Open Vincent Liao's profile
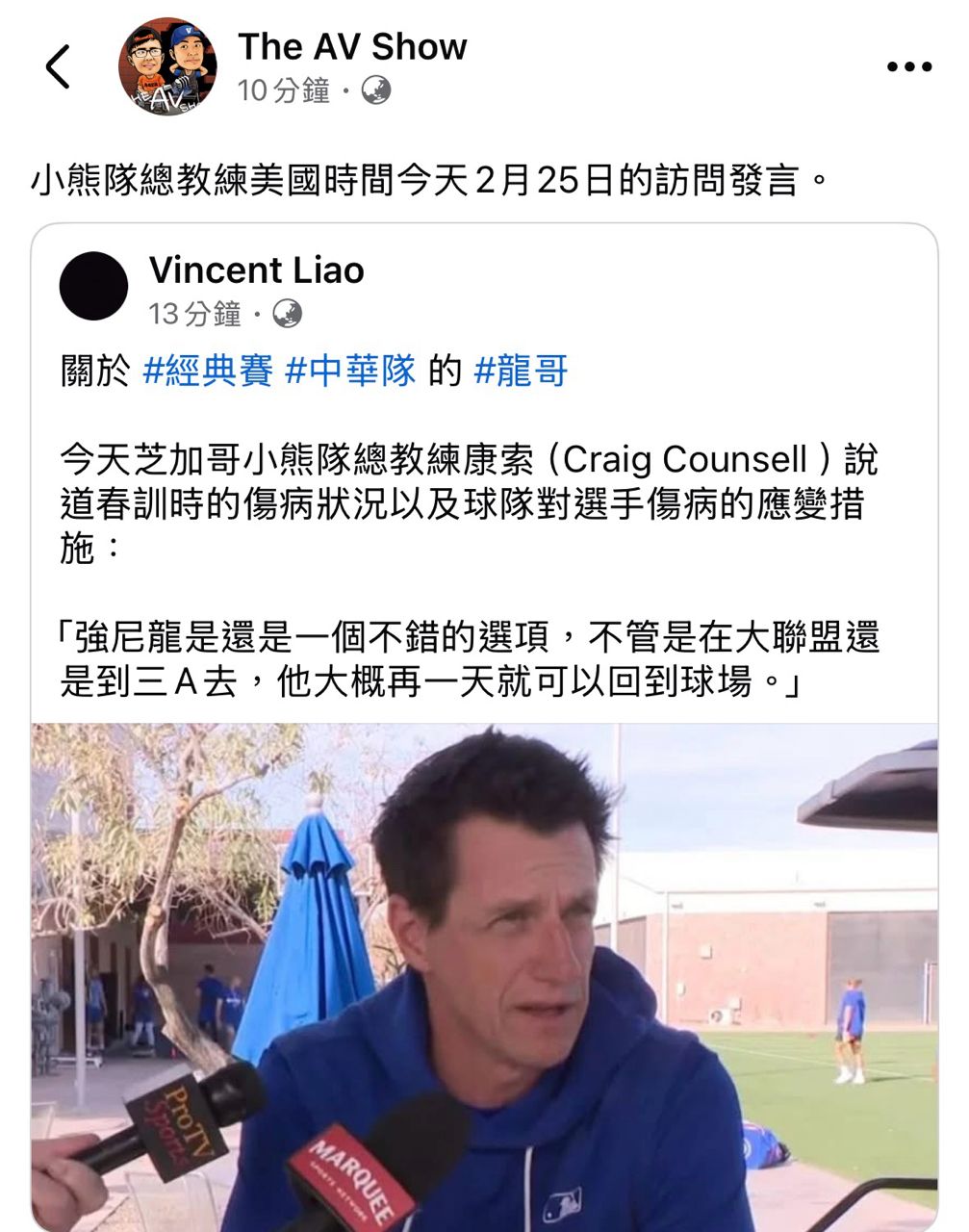This screenshot has height=1232, width=969. point(257,270)
